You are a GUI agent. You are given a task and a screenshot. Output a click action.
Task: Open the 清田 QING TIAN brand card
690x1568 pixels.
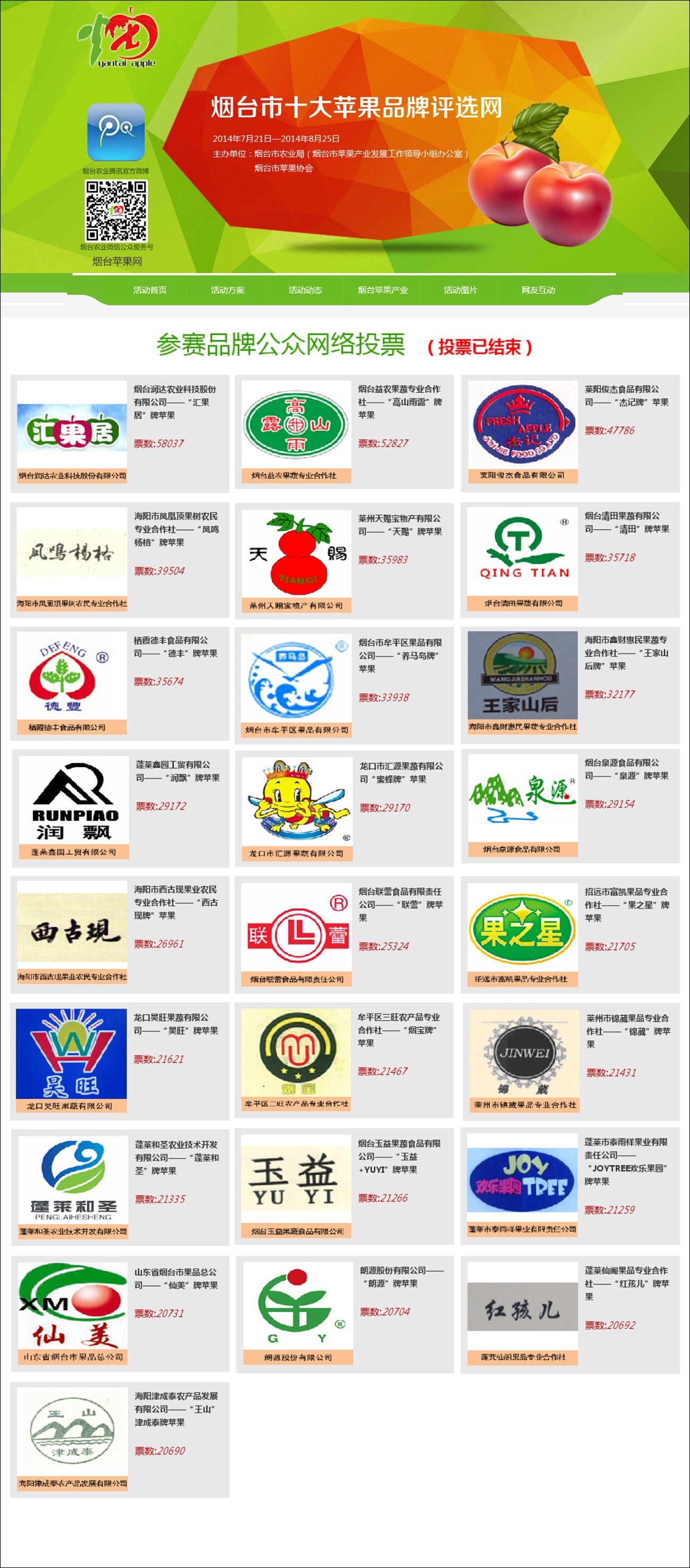click(x=522, y=552)
